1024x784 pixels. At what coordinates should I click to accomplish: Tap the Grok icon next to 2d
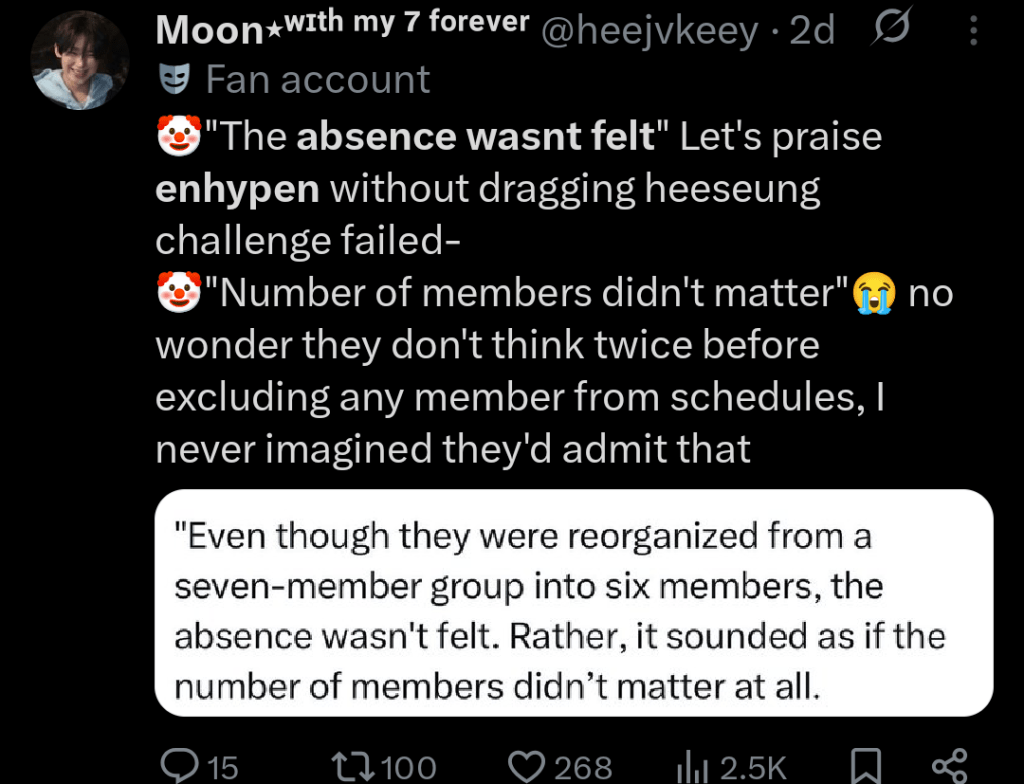(x=889, y=28)
